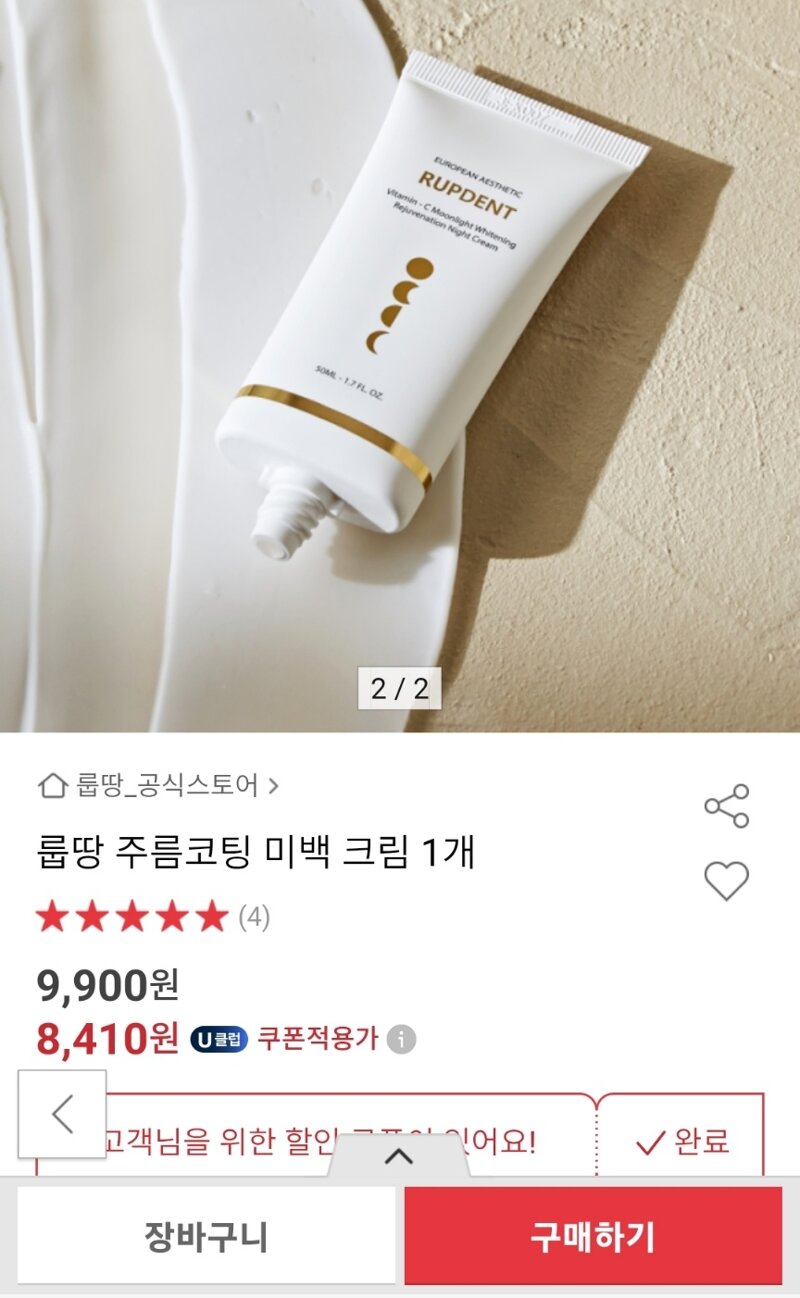The image size is (800, 1298).
Task: Open the star rating reviews
Action: point(153,917)
